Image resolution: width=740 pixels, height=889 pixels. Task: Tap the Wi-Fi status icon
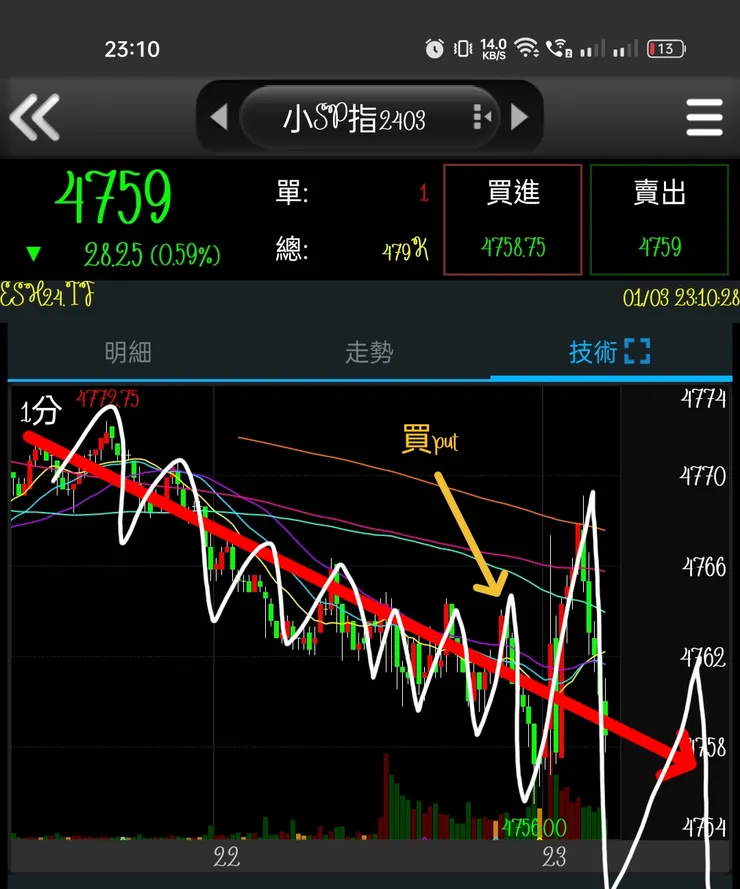[x=527, y=48]
